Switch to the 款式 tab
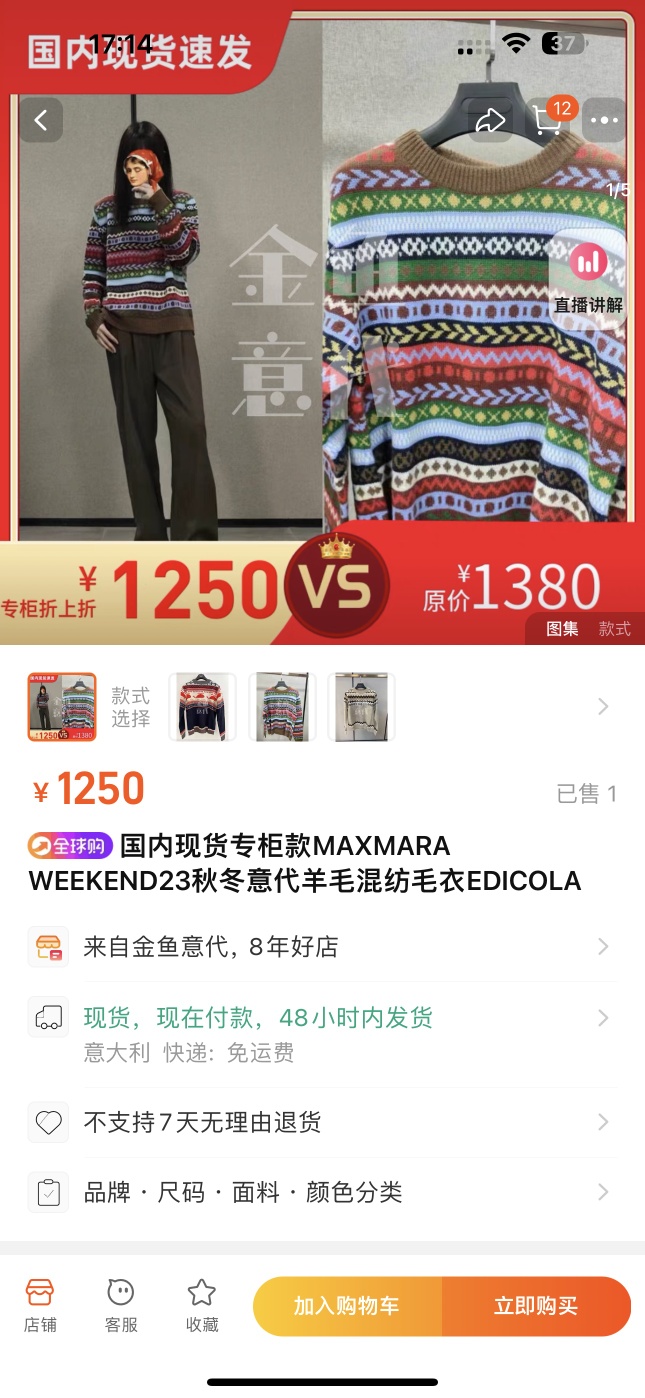This screenshot has width=645, height=1398. pos(615,629)
